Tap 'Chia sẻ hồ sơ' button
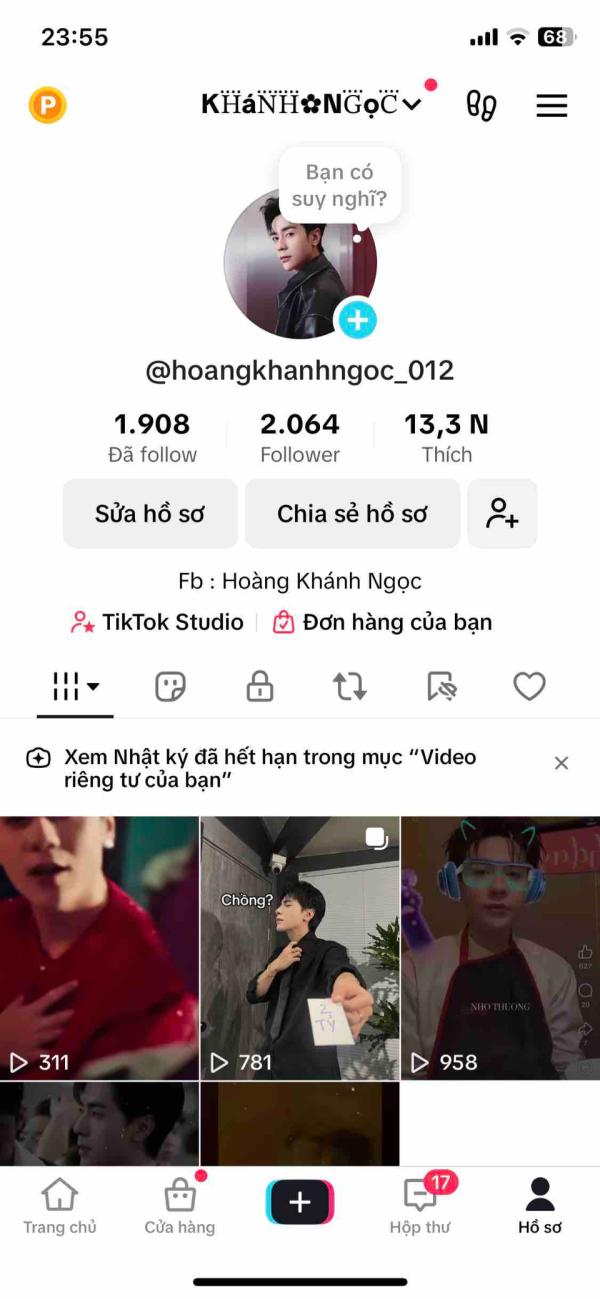This screenshot has width=600, height=1299. click(x=352, y=514)
